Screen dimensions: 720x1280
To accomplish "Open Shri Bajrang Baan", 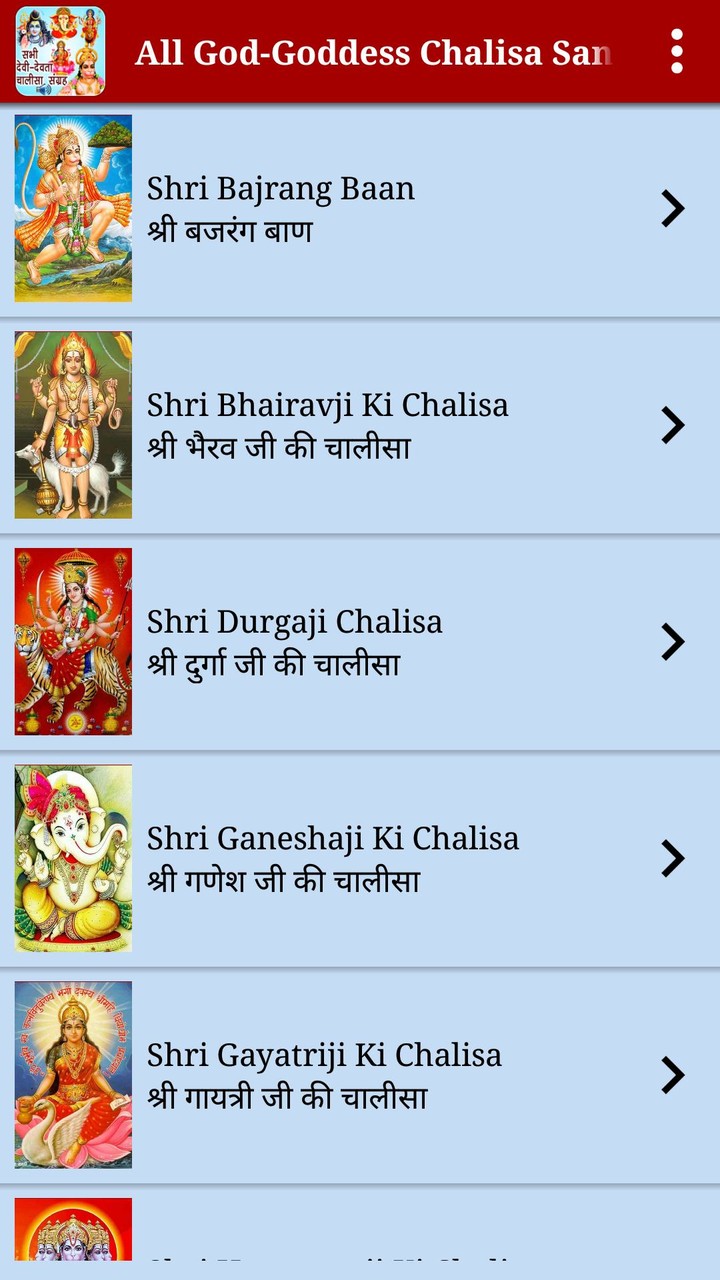I will click(360, 209).
